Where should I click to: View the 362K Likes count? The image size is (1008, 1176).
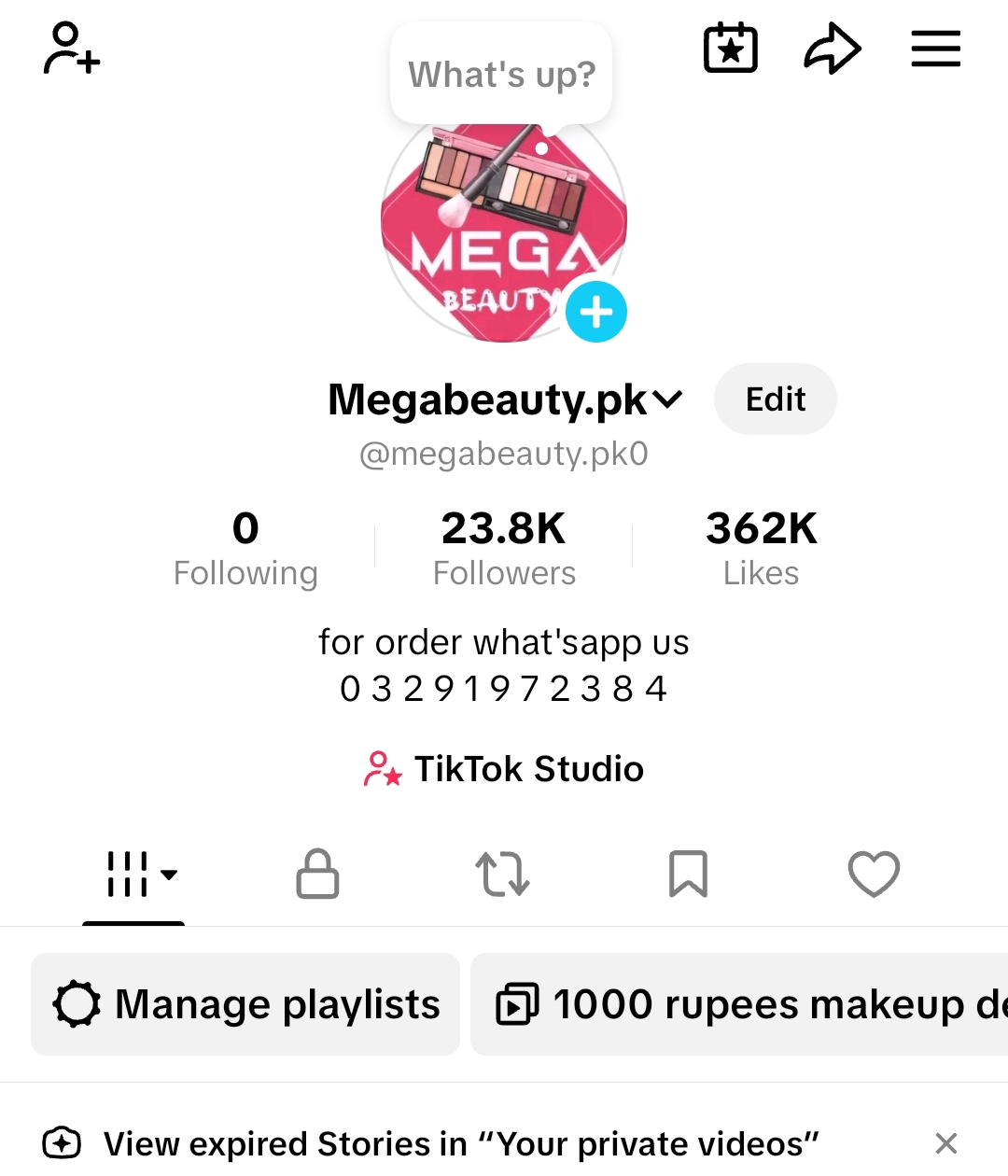click(761, 549)
